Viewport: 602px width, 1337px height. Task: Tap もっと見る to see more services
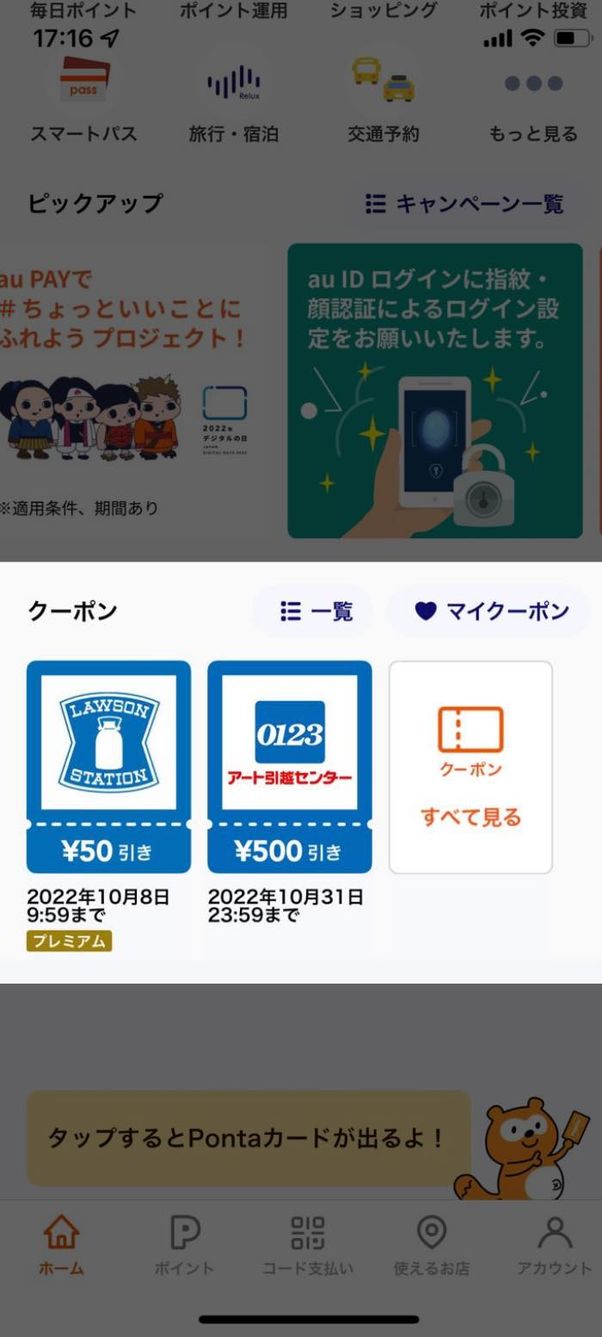pyautogui.click(x=533, y=101)
